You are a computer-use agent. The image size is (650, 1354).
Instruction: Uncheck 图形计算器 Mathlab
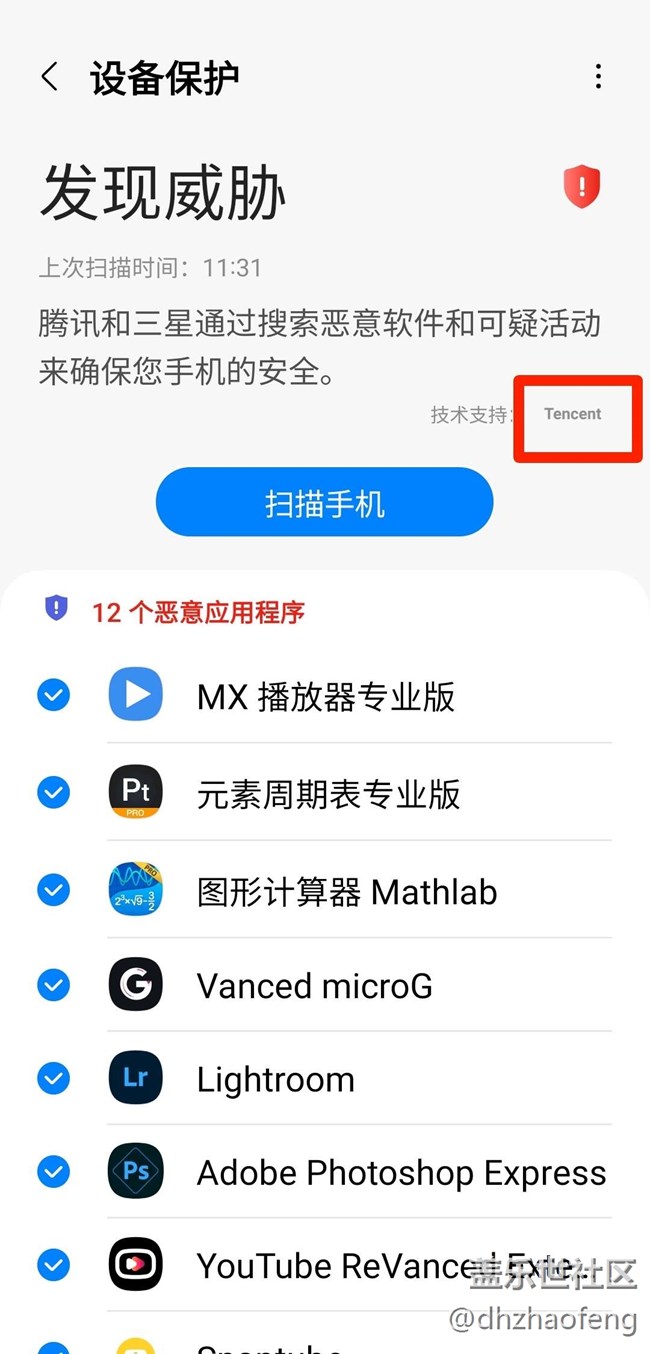coord(53,890)
